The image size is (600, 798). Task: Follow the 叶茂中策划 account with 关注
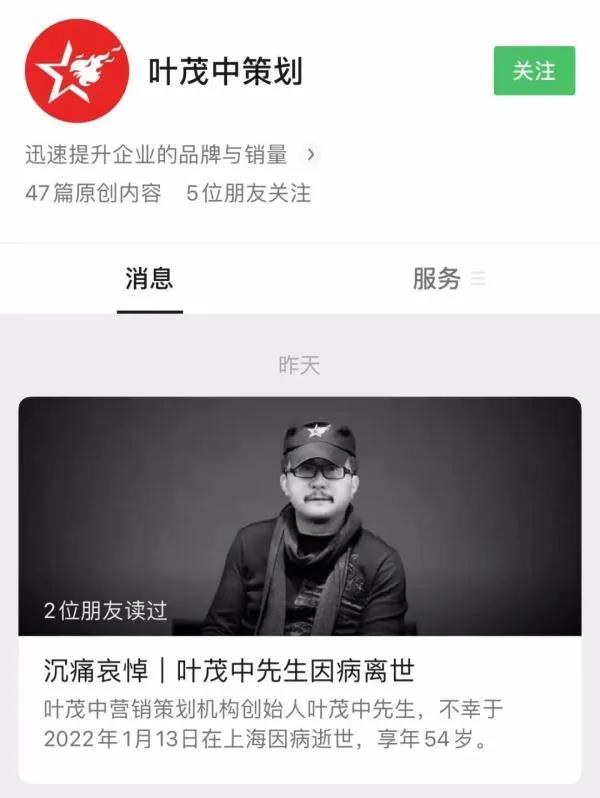[x=534, y=71]
